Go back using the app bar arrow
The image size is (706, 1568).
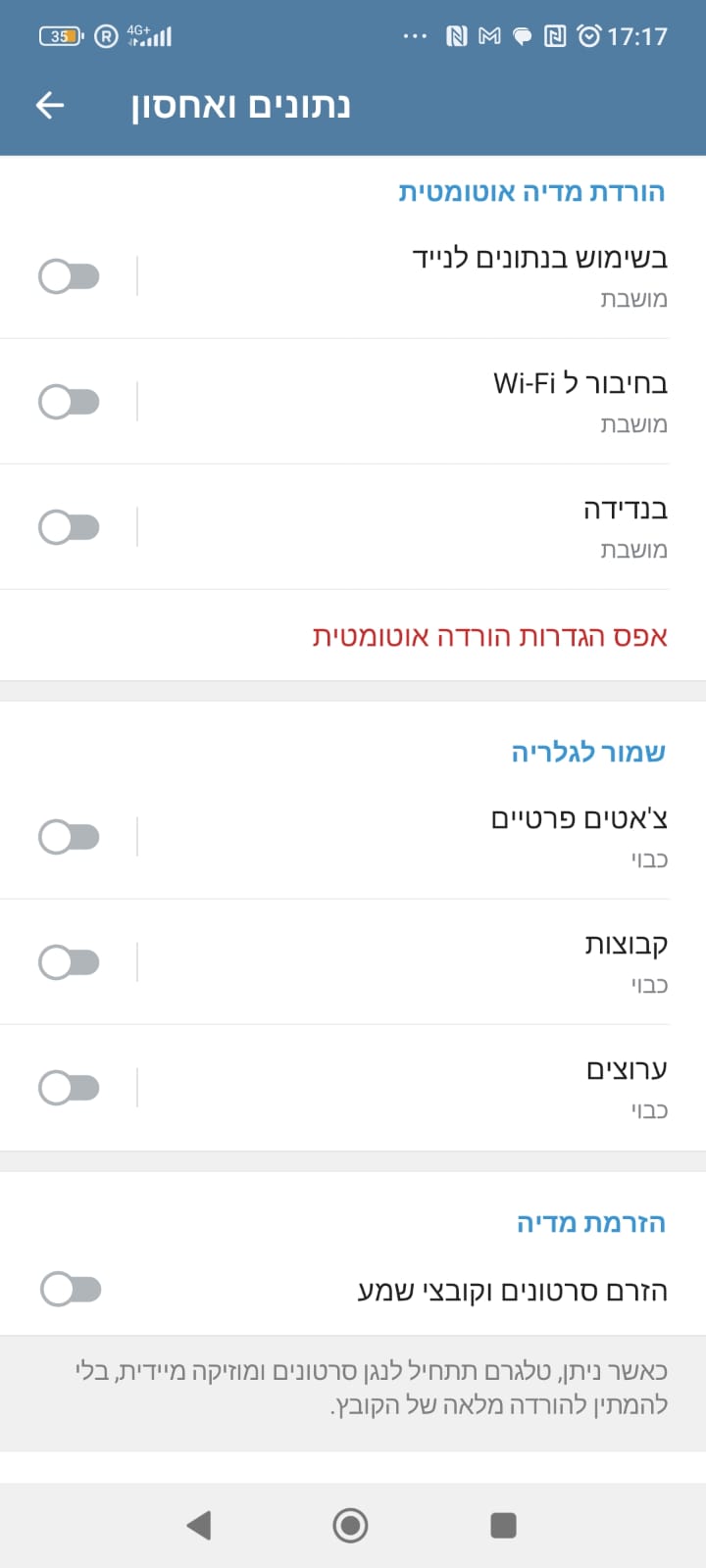coord(50,105)
